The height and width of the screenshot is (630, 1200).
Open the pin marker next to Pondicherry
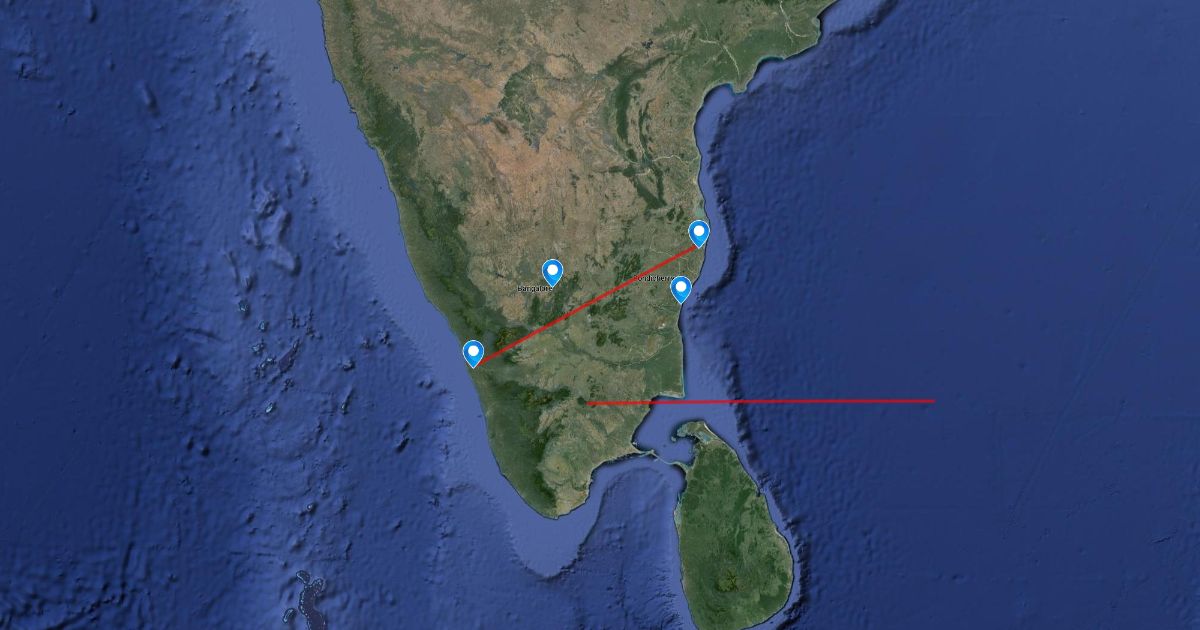coord(681,288)
